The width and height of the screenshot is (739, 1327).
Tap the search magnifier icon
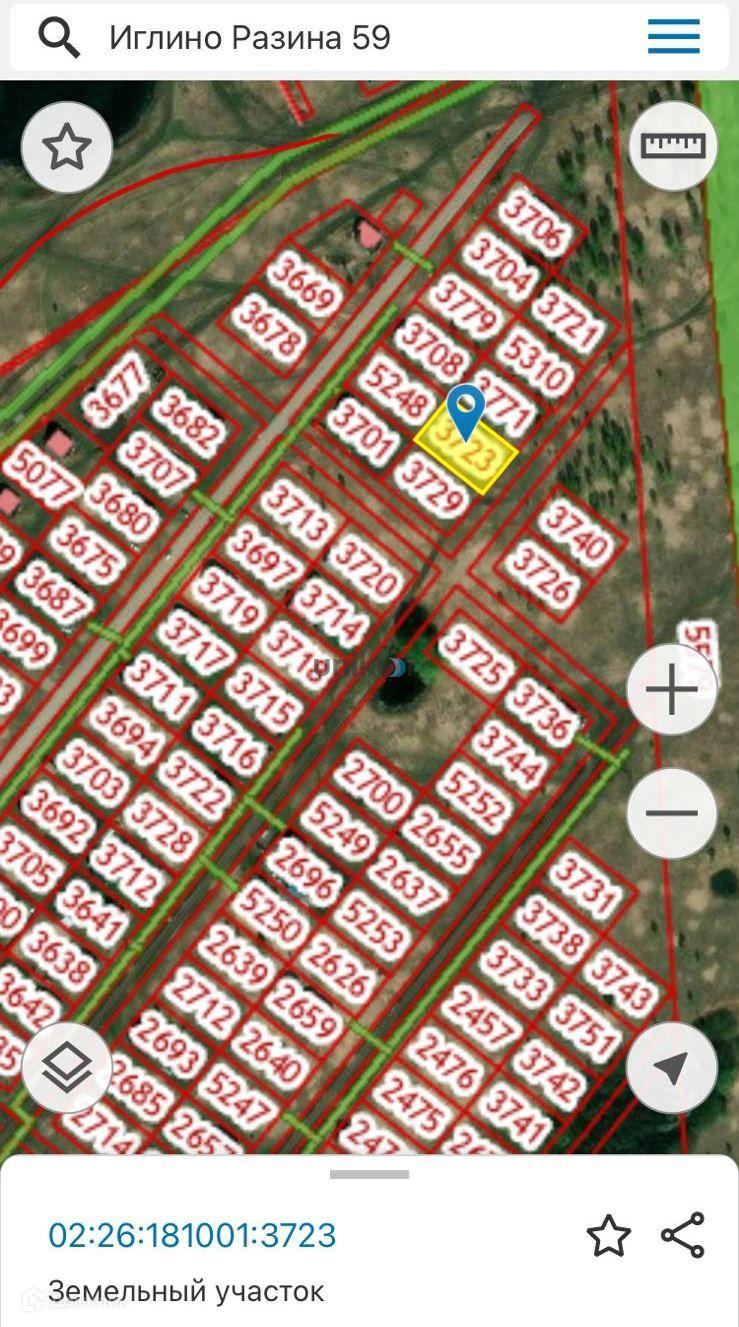coord(59,38)
